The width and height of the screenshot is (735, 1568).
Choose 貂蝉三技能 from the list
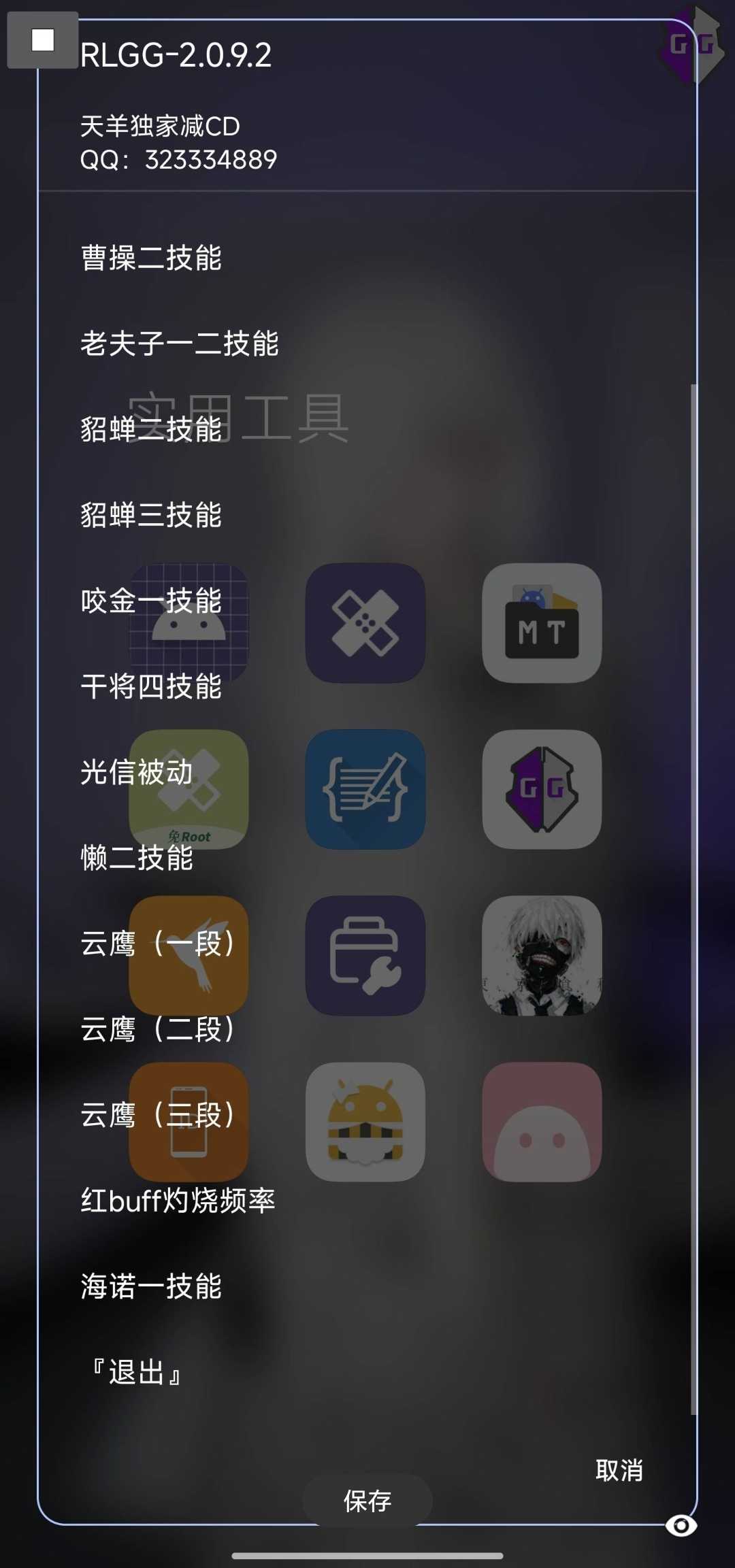[151, 515]
